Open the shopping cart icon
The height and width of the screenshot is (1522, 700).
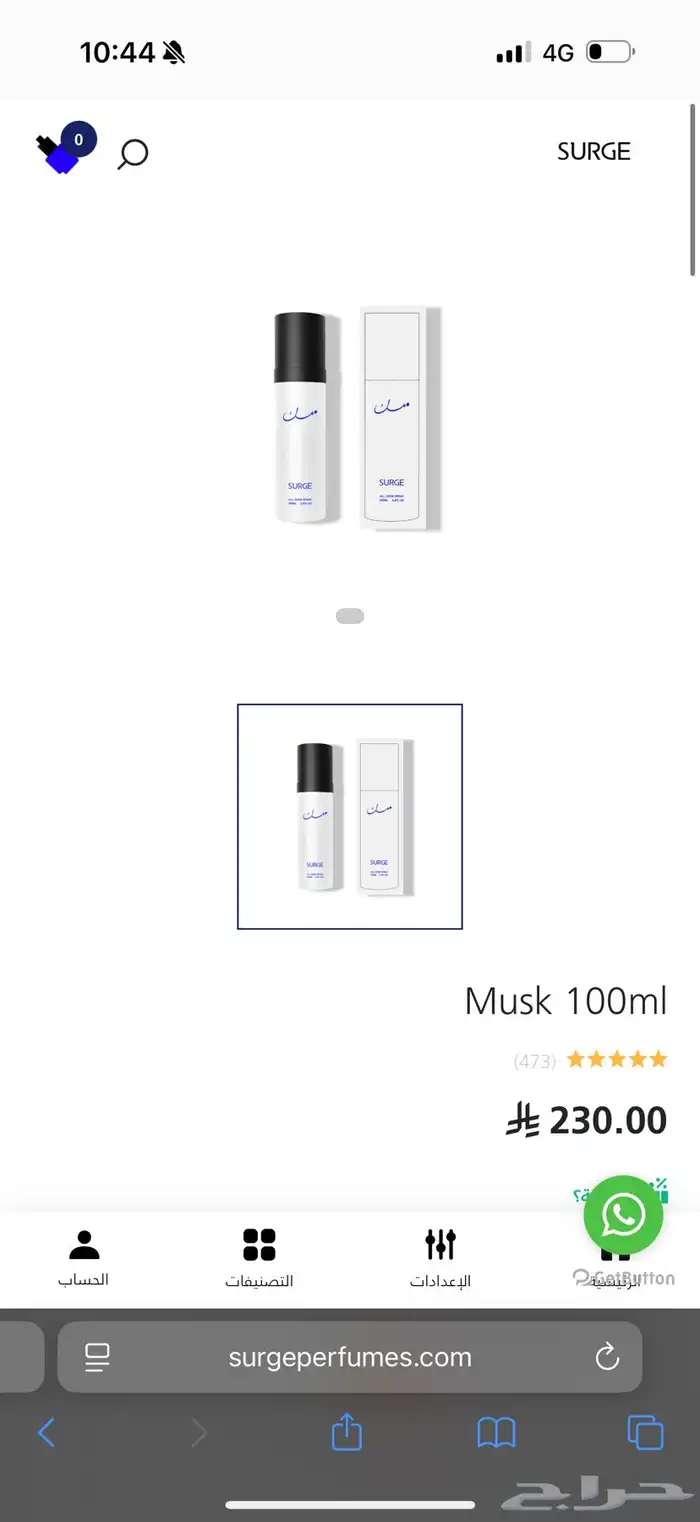pyautogui.click(x=62, y=152)
